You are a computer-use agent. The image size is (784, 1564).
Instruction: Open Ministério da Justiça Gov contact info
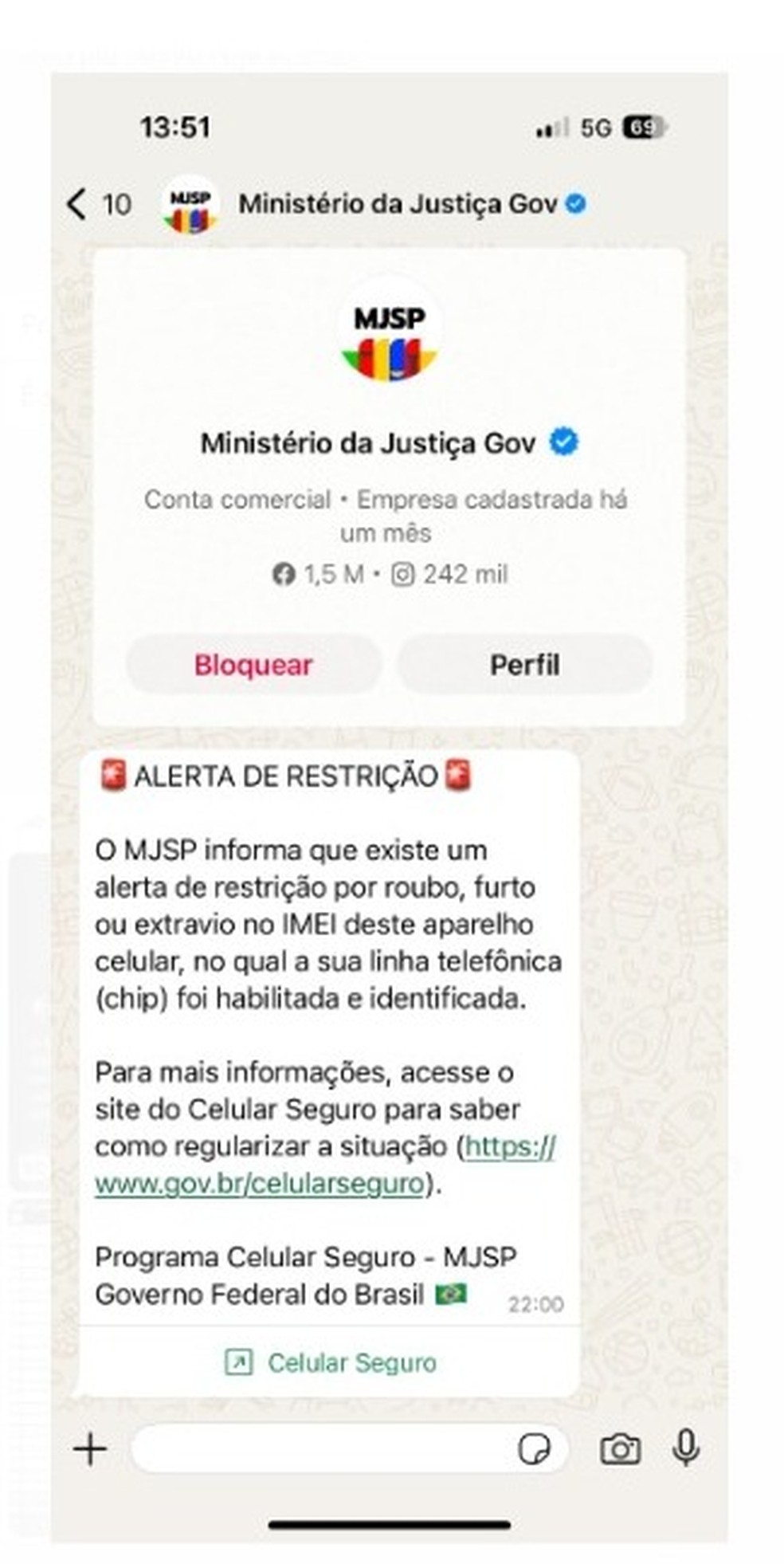tap(397, 205)
